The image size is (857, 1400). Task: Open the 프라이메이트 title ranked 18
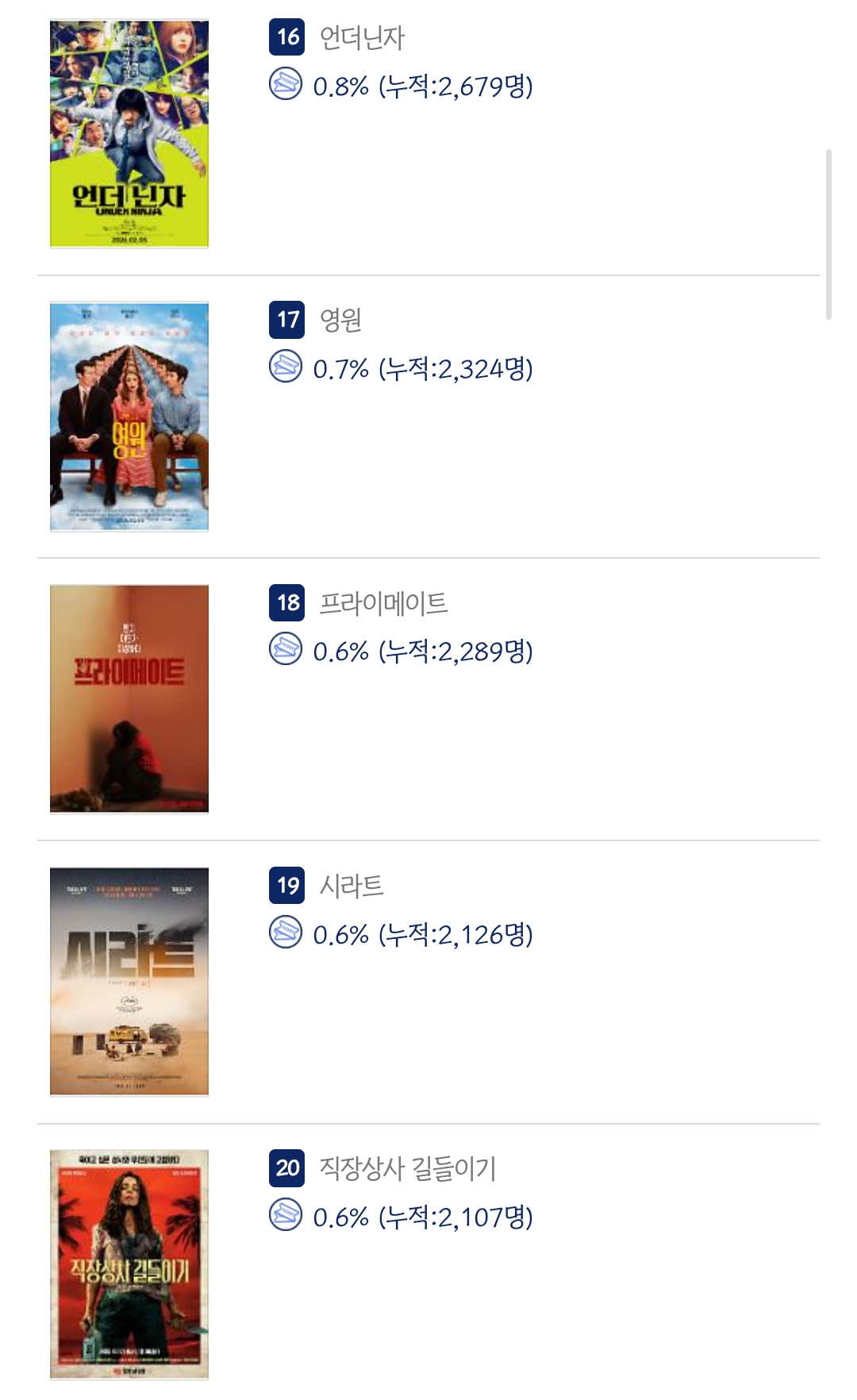pos(383,603)
